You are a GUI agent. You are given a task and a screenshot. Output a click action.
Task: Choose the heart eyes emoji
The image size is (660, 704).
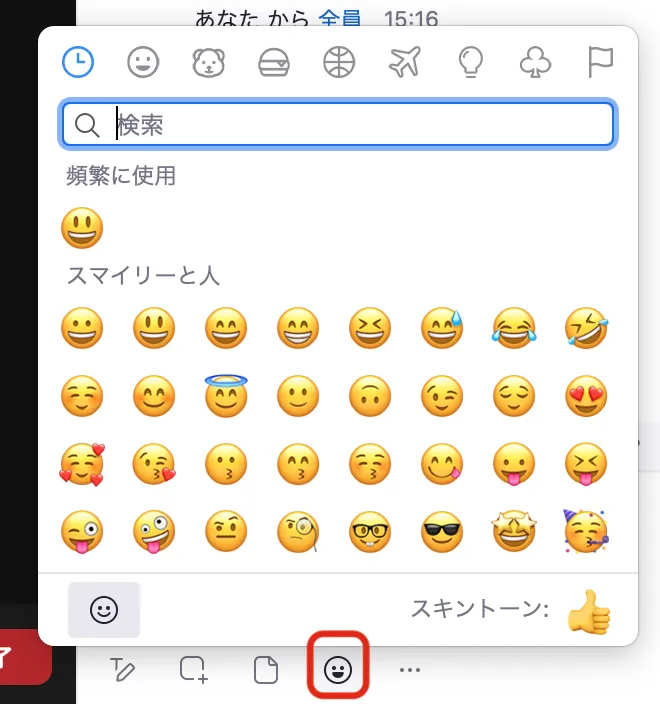(x=586, y=396)
